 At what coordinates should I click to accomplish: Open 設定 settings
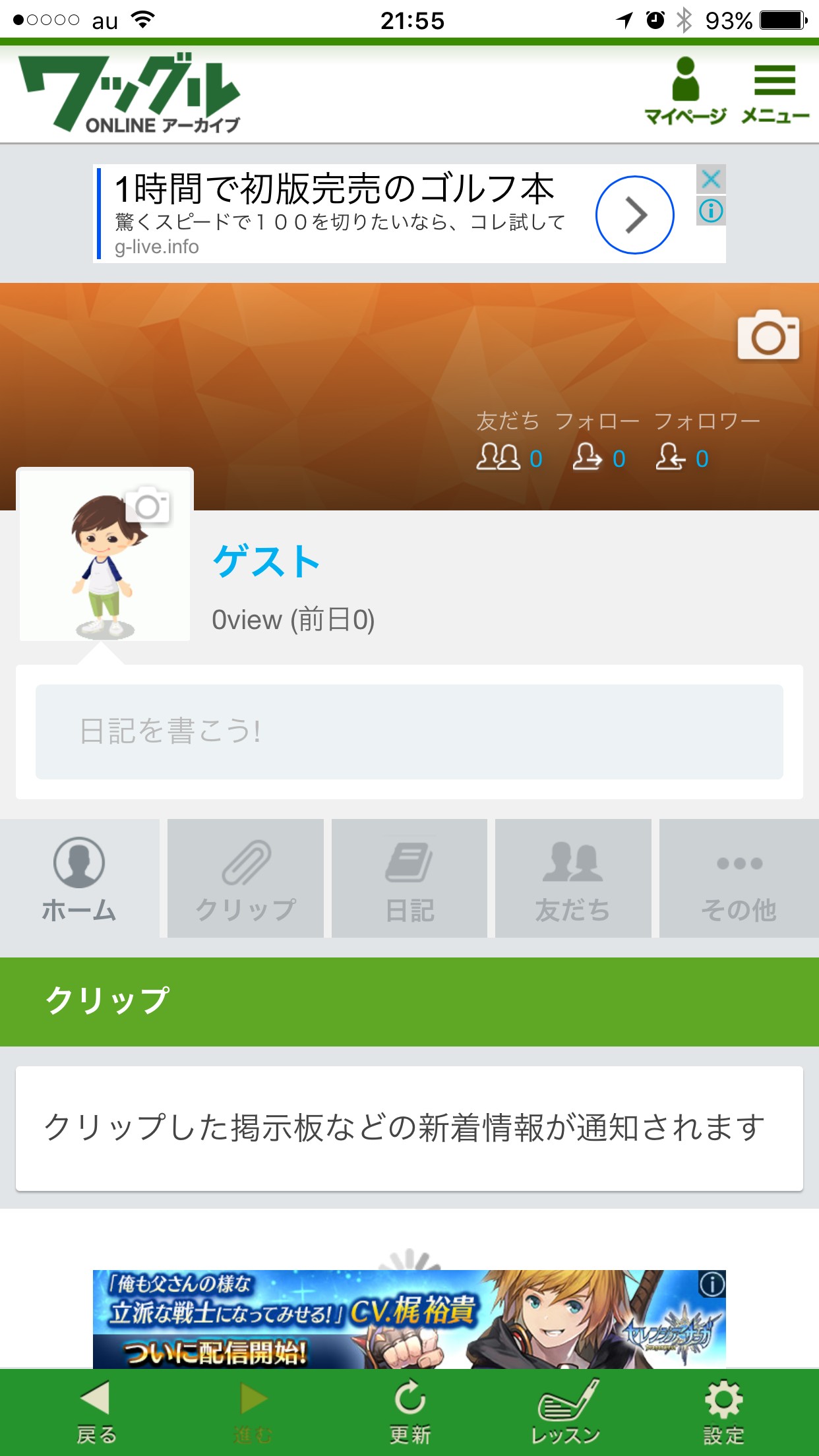coord(723,1411)
